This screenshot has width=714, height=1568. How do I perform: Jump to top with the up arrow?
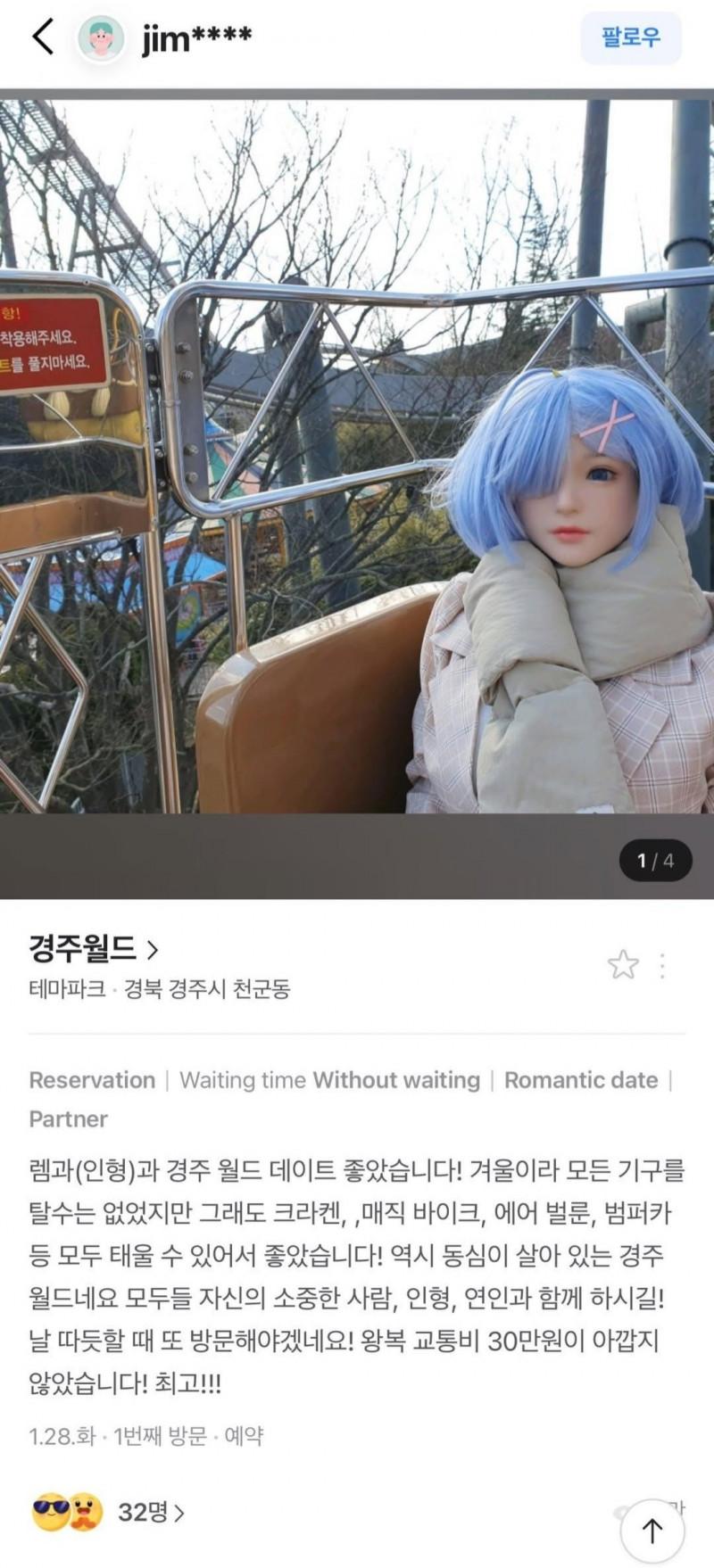pos(652,1531)
